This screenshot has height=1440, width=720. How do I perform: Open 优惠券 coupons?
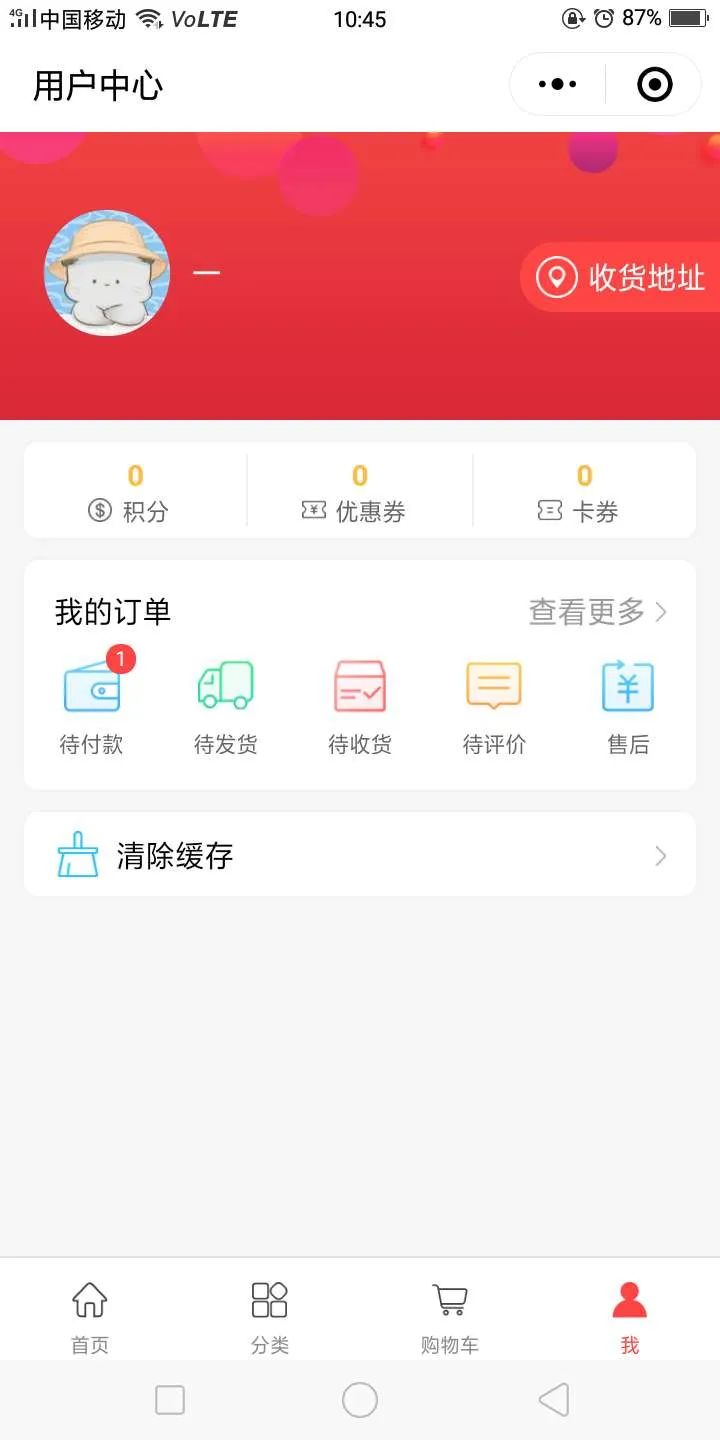[x=360, y=491]
